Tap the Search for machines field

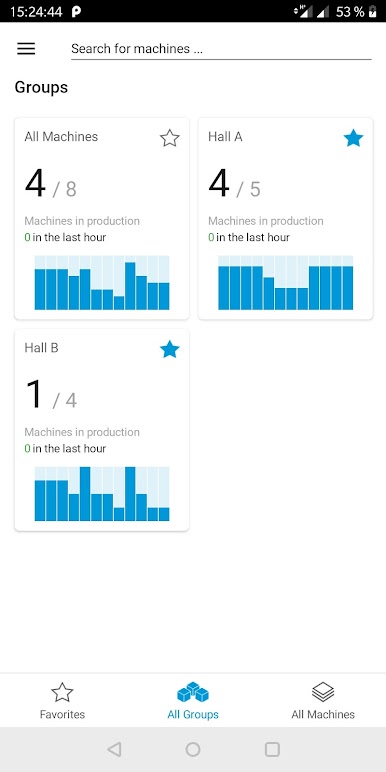click(x=221, y=49)
